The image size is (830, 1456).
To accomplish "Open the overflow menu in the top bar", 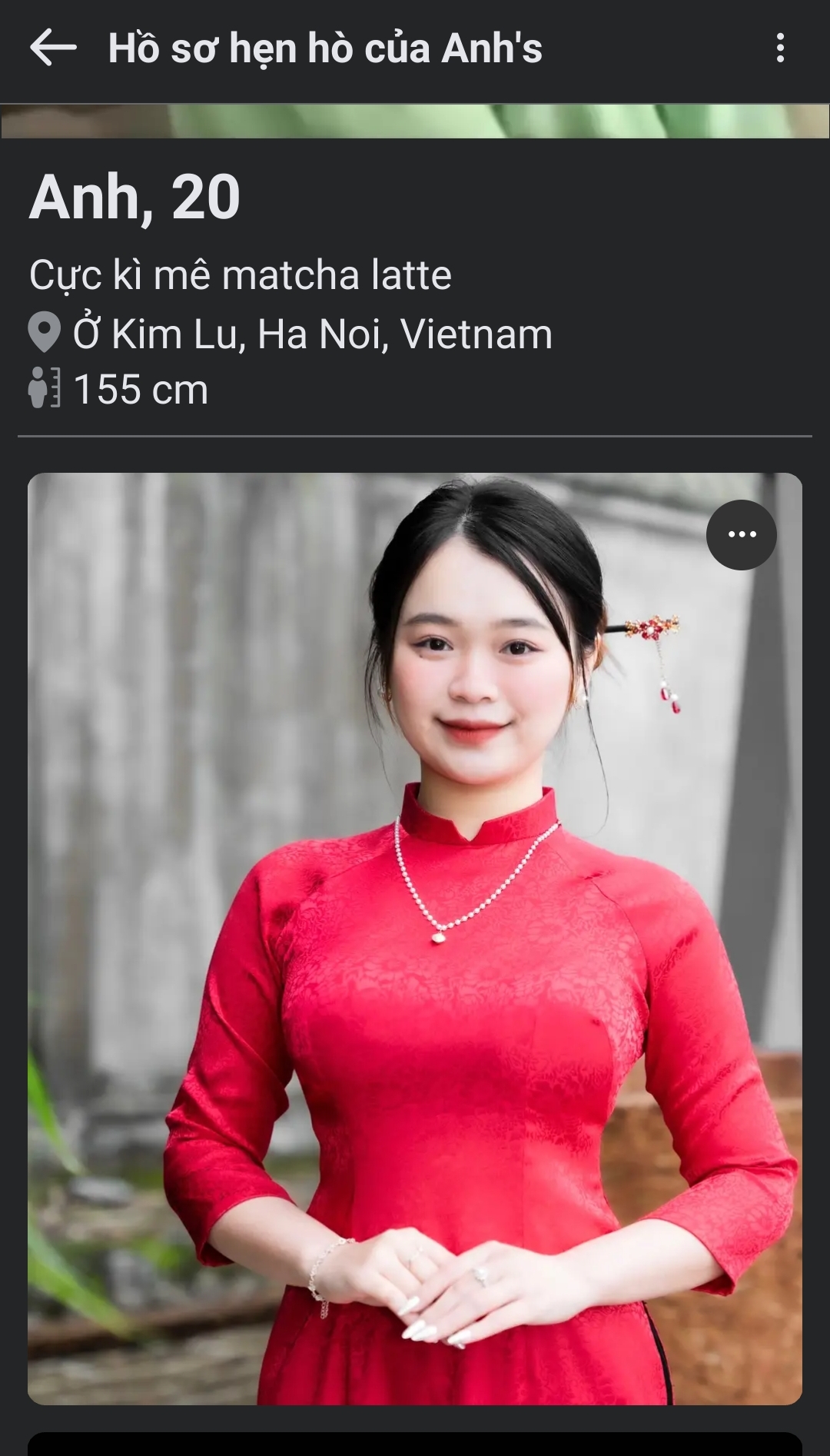I will click(780, 48).
